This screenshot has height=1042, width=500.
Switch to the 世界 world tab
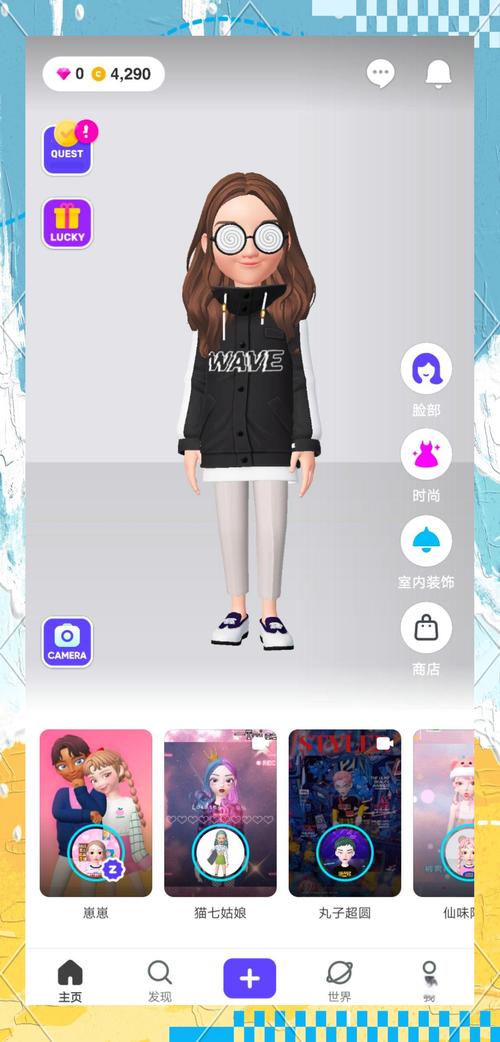(x=339, y=981)
